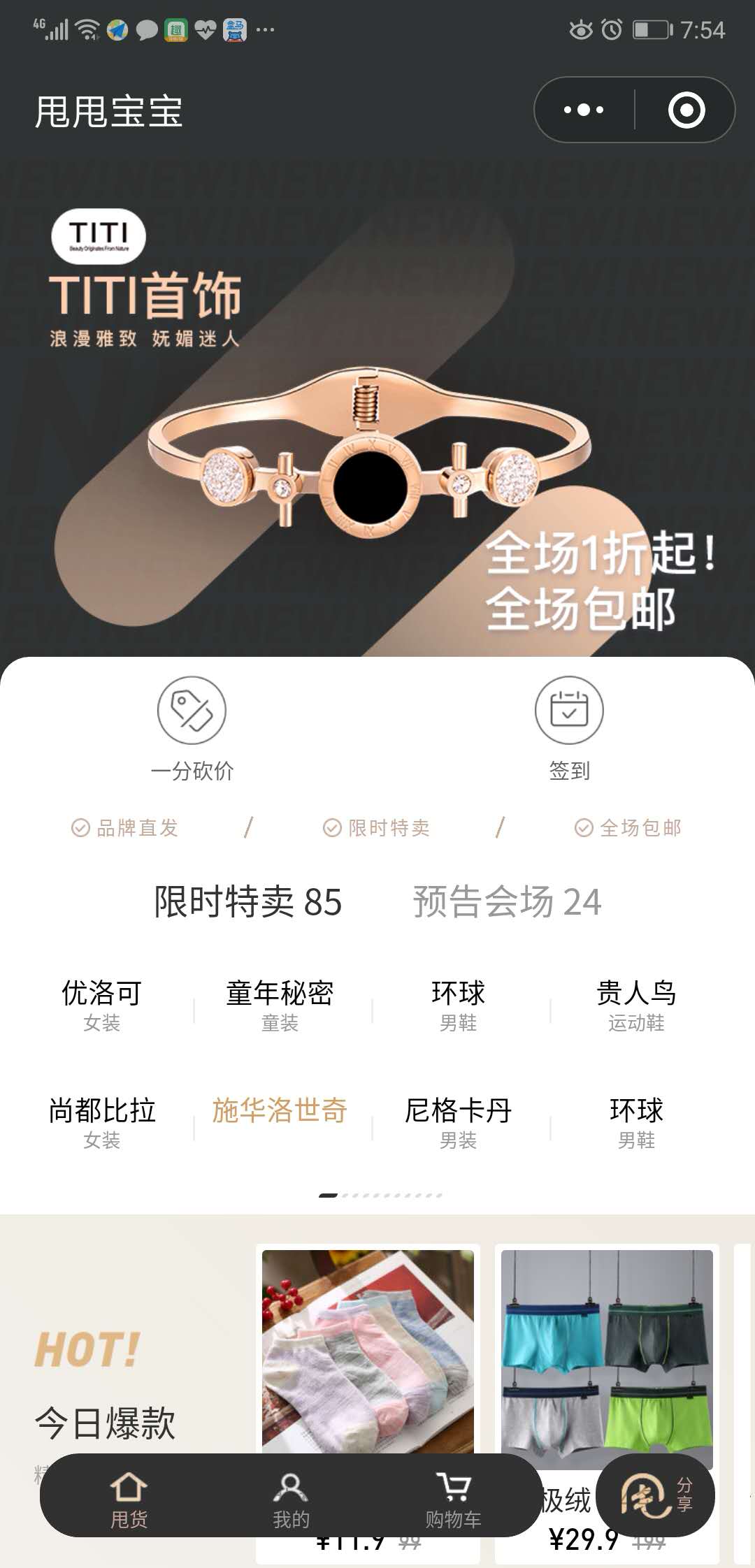Open 一分砍价 bargain feature
This screenshot has width=755, height=1568.
tap(192, 727)
